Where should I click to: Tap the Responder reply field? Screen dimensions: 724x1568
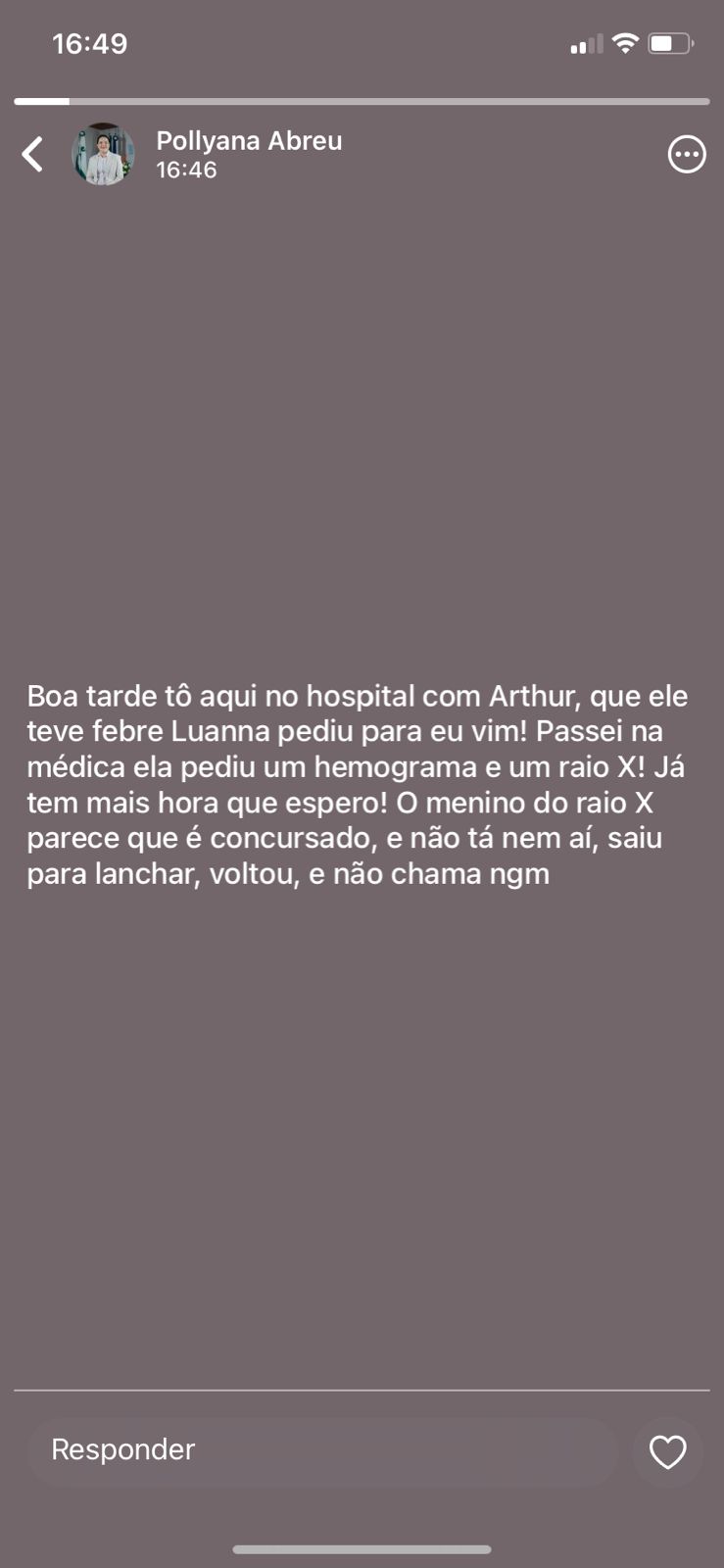[323, 1450]
